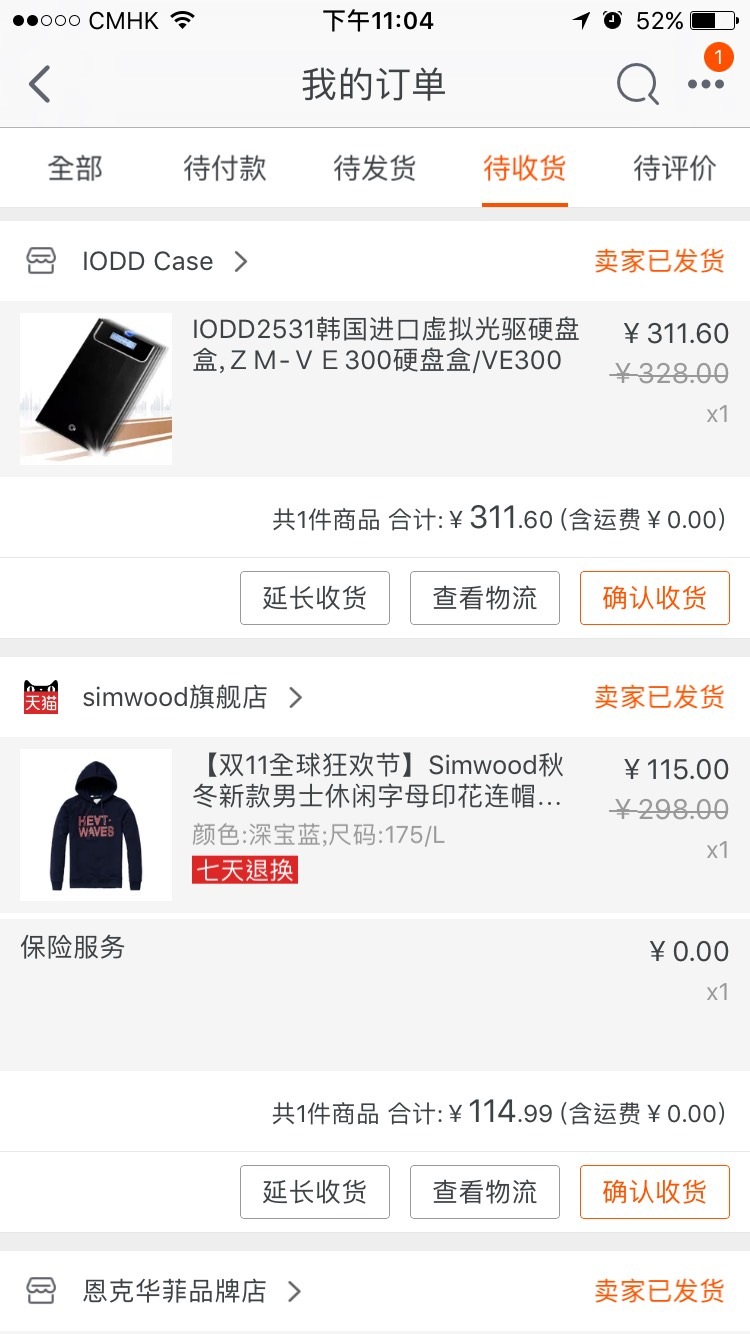Open the 恩克华菲品牌店 store
Screen dimensions: 750x1334
pos(163,1291)
